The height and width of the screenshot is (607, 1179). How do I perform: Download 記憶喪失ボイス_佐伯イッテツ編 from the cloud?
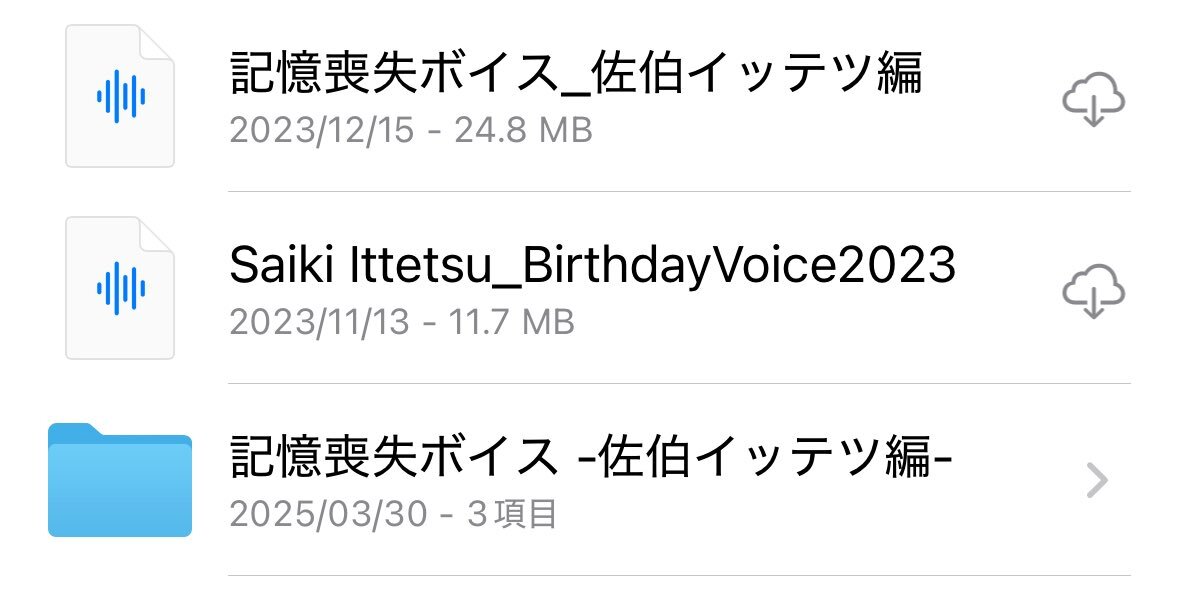pos(1093,100)
